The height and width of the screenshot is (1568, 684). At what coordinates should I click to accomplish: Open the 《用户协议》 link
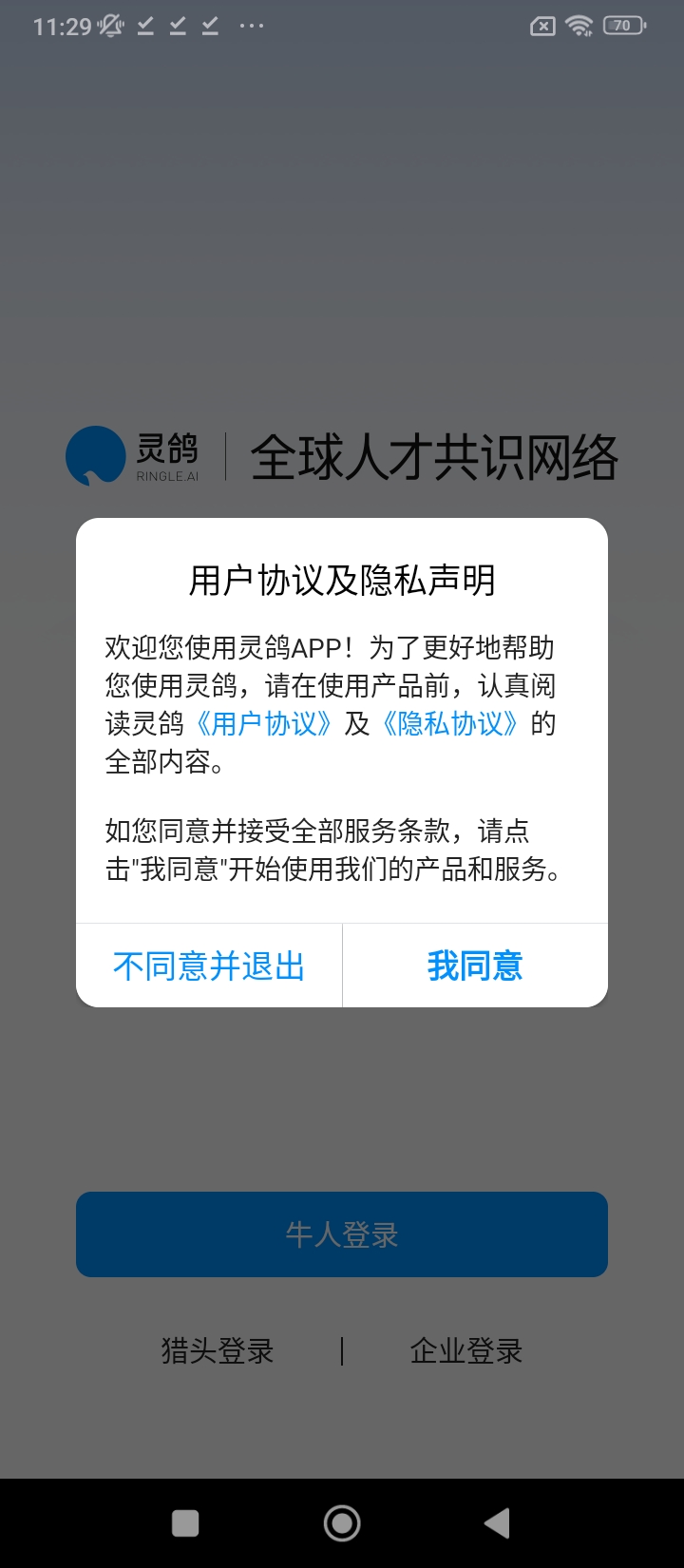point(264,724)
